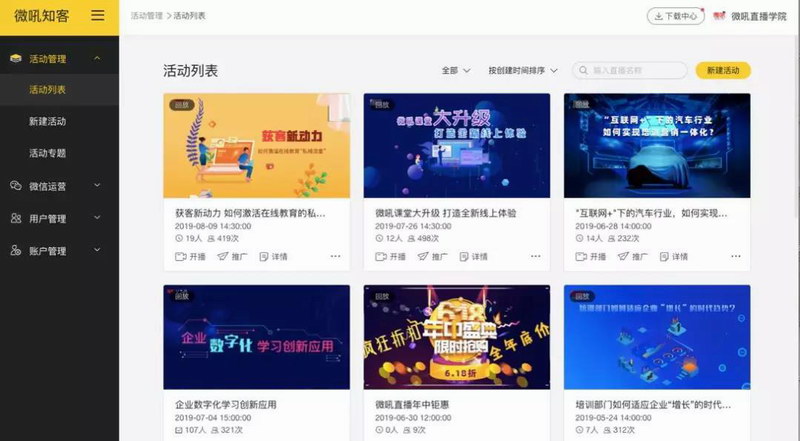Tap the 新建活动 yellow button
Viewport: 800px width, 441px height.
click(x=722, y=71)
